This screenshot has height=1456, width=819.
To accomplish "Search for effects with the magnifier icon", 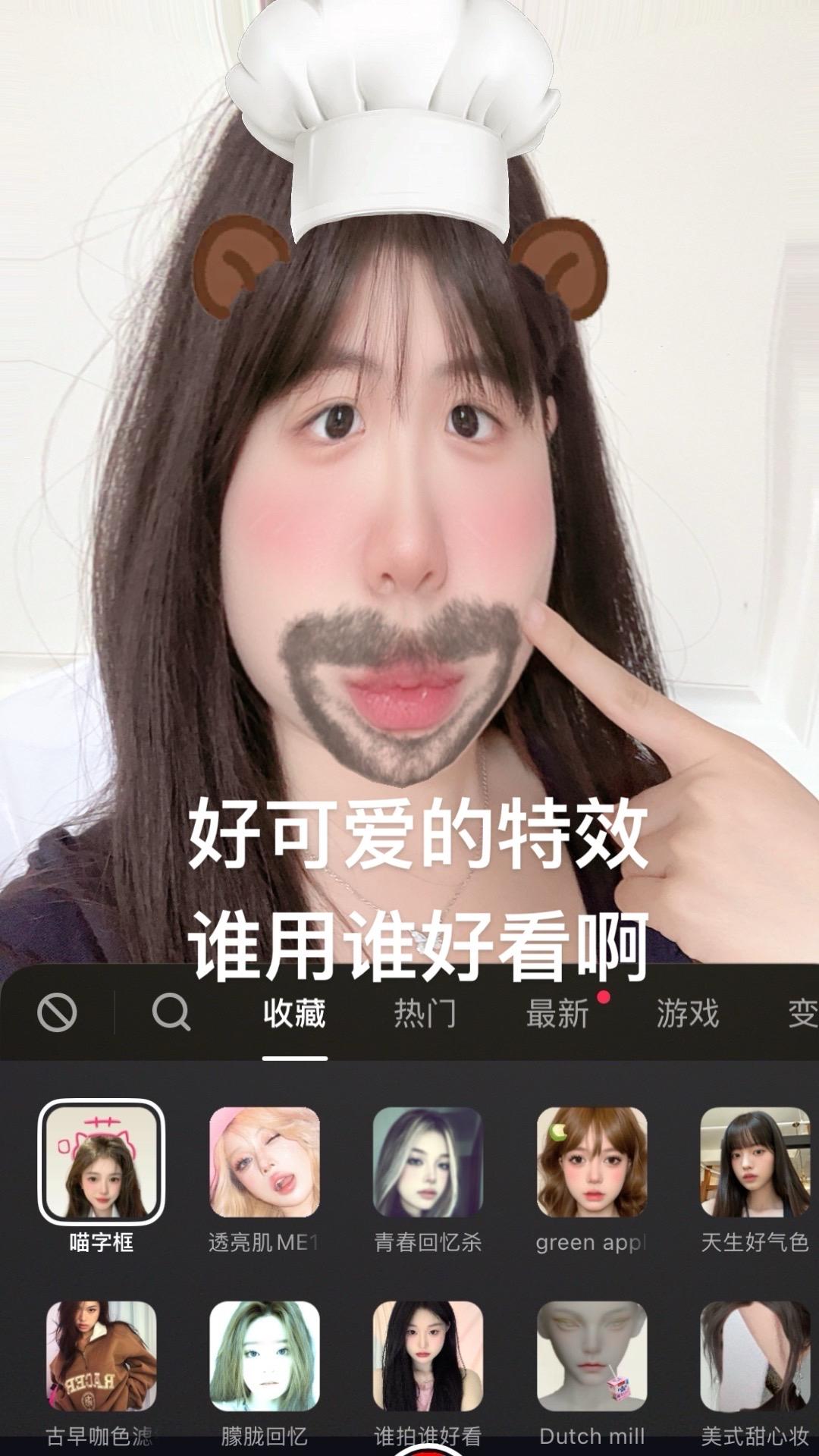I will click(171, 1012).
